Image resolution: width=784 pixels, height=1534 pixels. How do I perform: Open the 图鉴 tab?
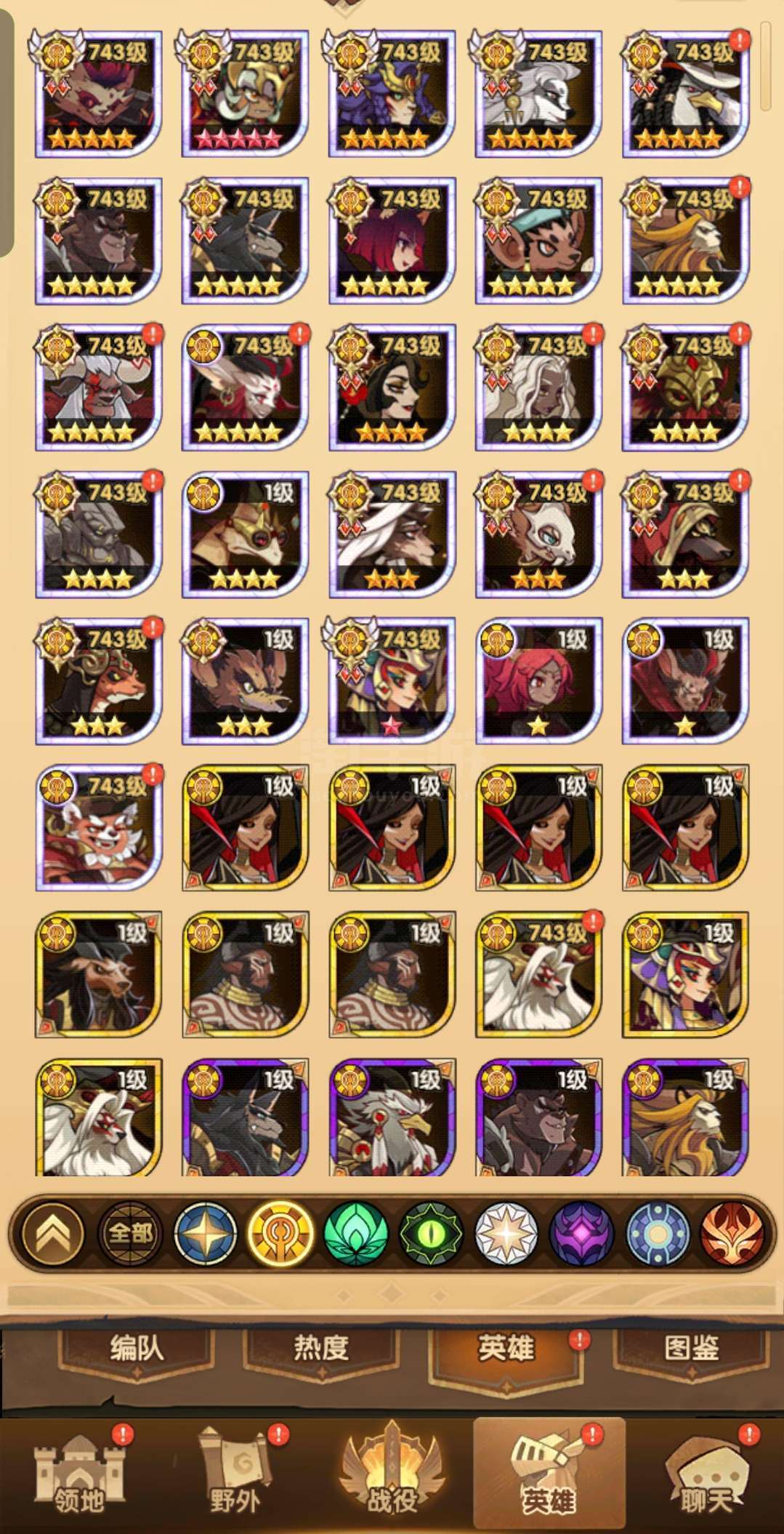(691, 1349)
